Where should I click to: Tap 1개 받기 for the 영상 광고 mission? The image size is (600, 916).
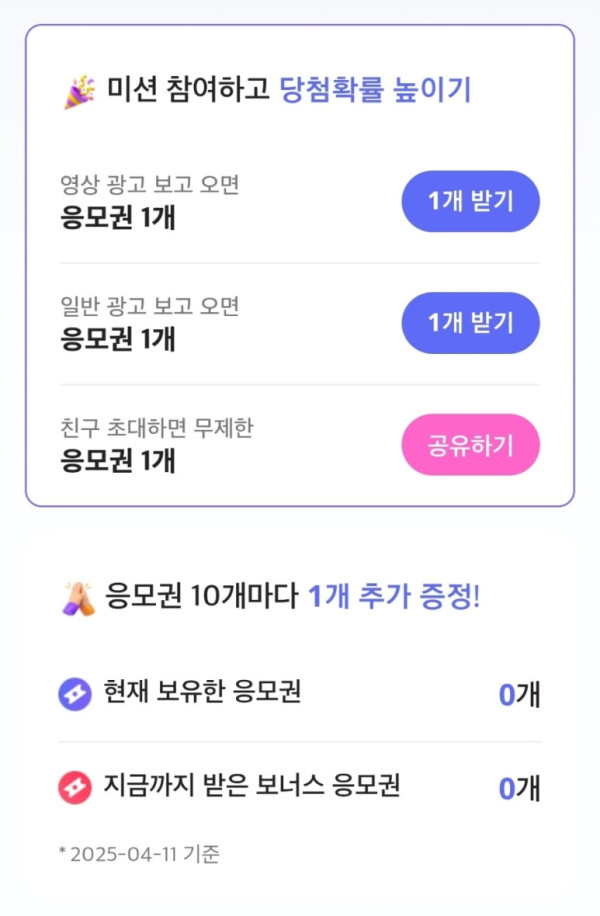pyautogui.click(x=470, y=201)
